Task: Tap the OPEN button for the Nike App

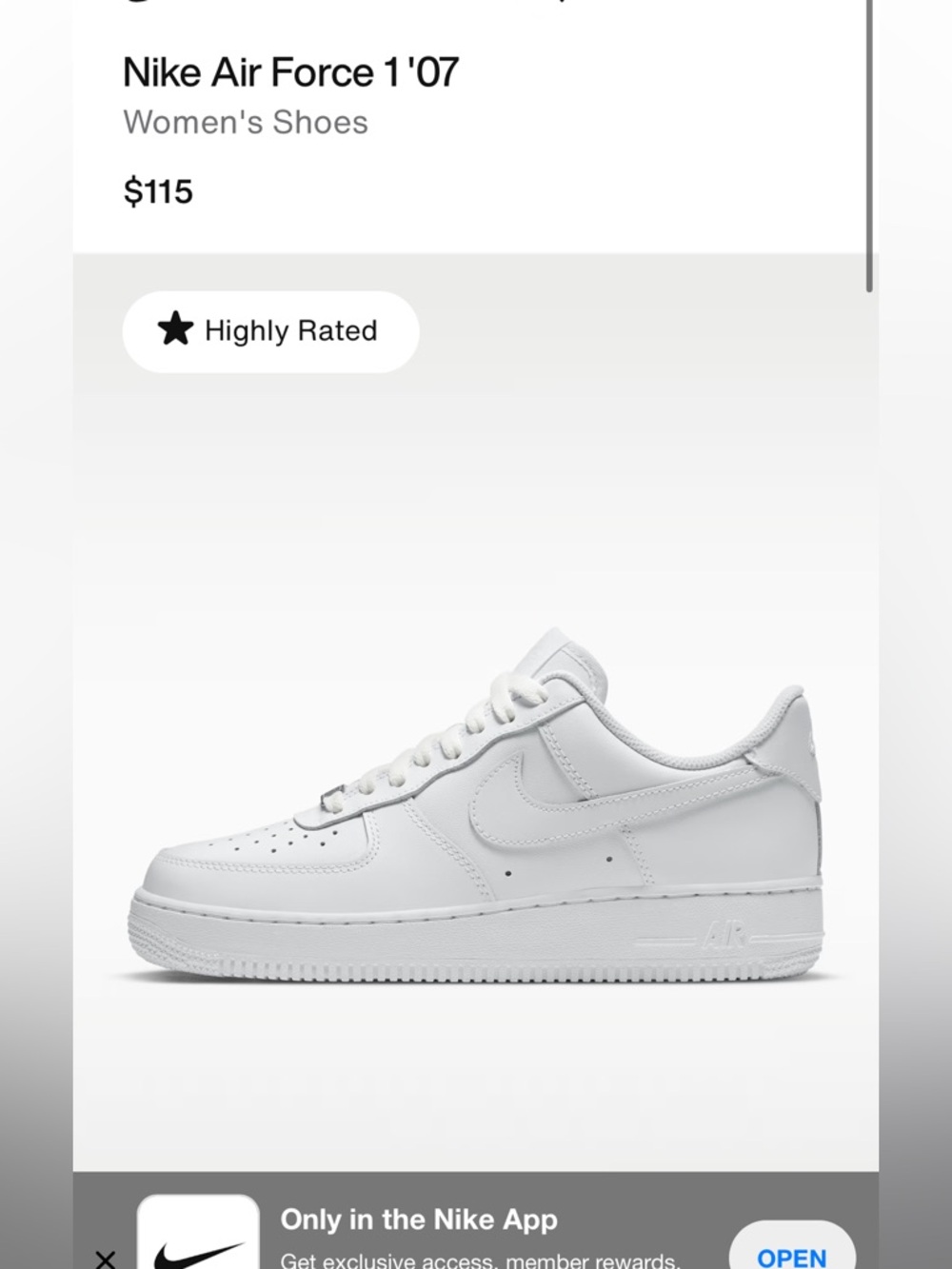Action: pyautogui.click(x=794, y=1255)
